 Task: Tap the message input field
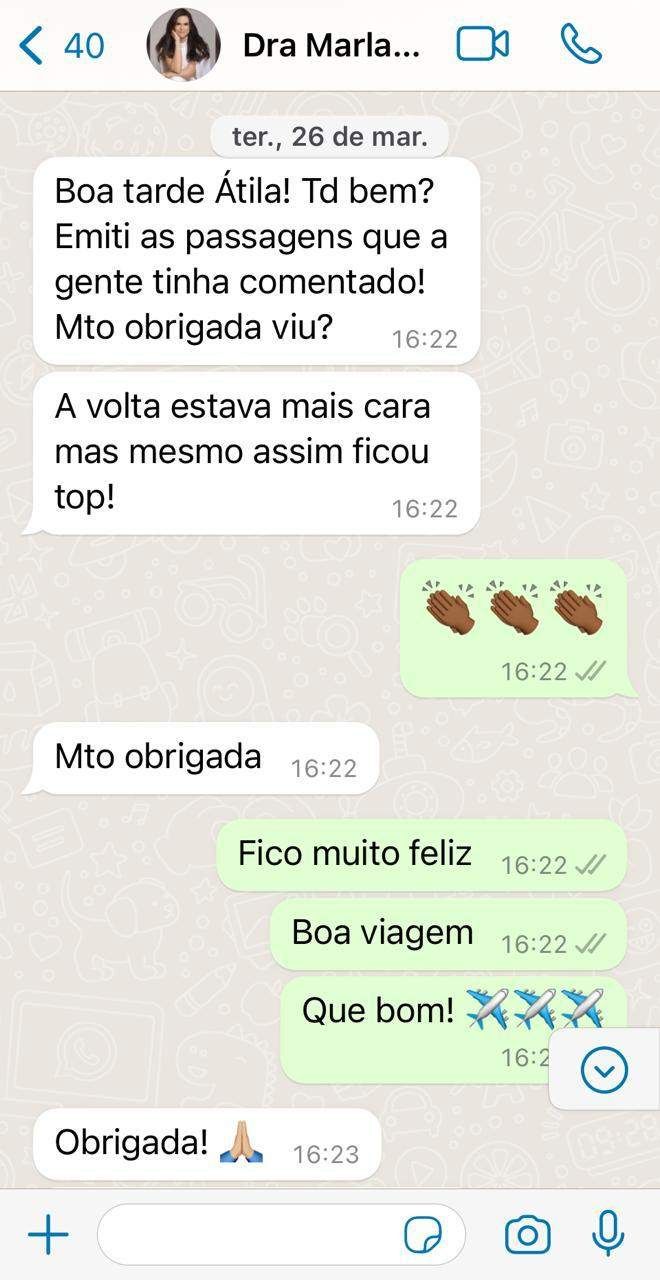click(x=250, y=1236)
